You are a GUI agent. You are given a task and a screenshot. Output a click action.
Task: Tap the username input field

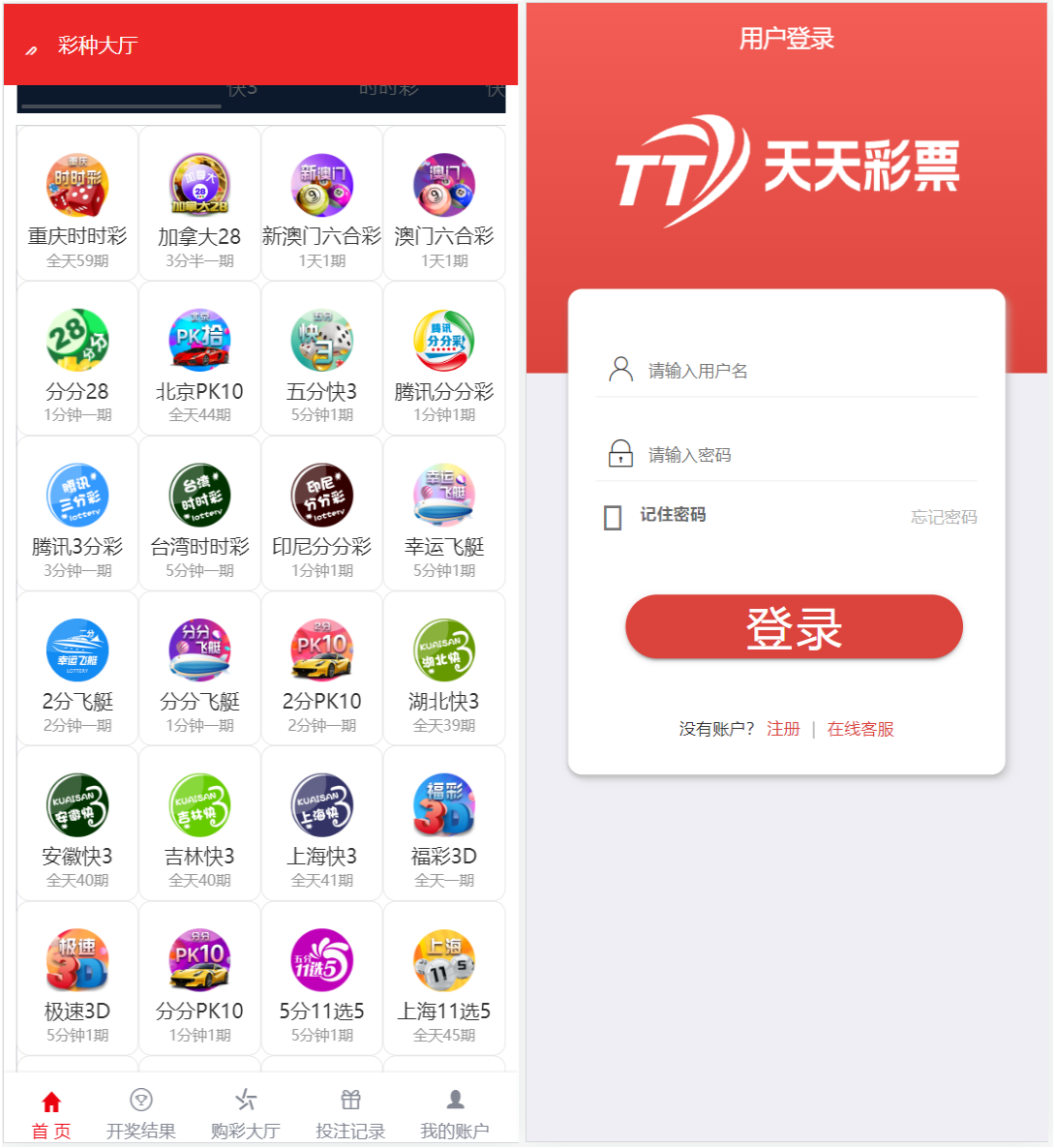coord(803,371)
